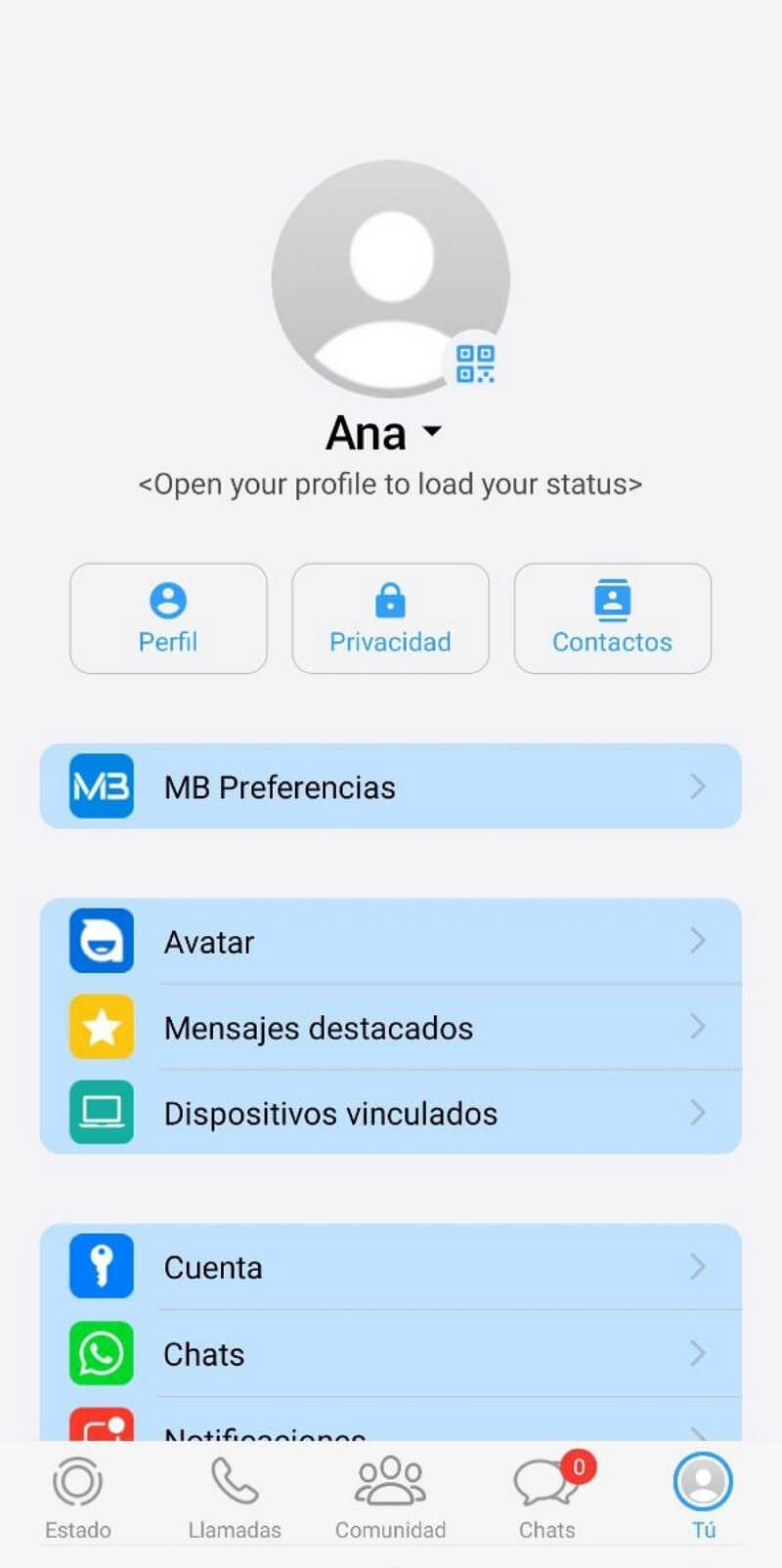Tap the Privacidad padlock icon

tap(390, 600)
